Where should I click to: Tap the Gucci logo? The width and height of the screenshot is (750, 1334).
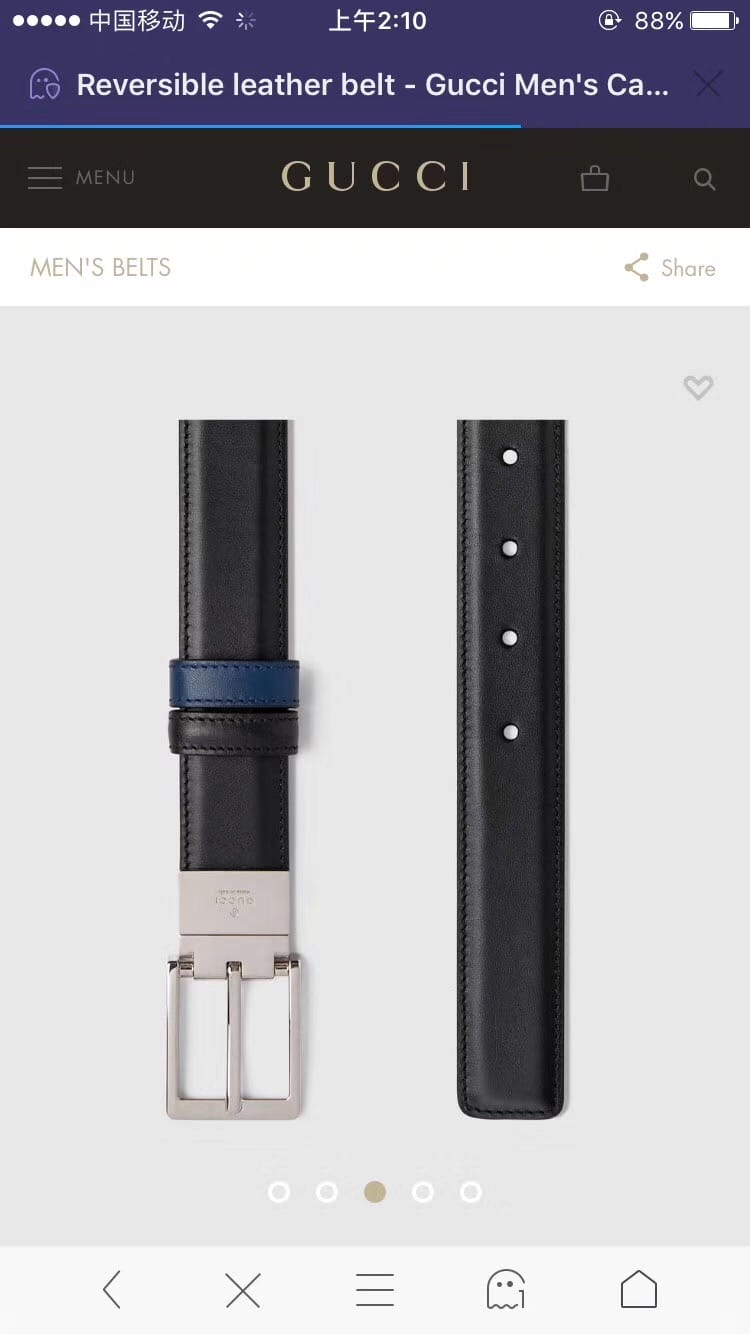click(375, 178)
